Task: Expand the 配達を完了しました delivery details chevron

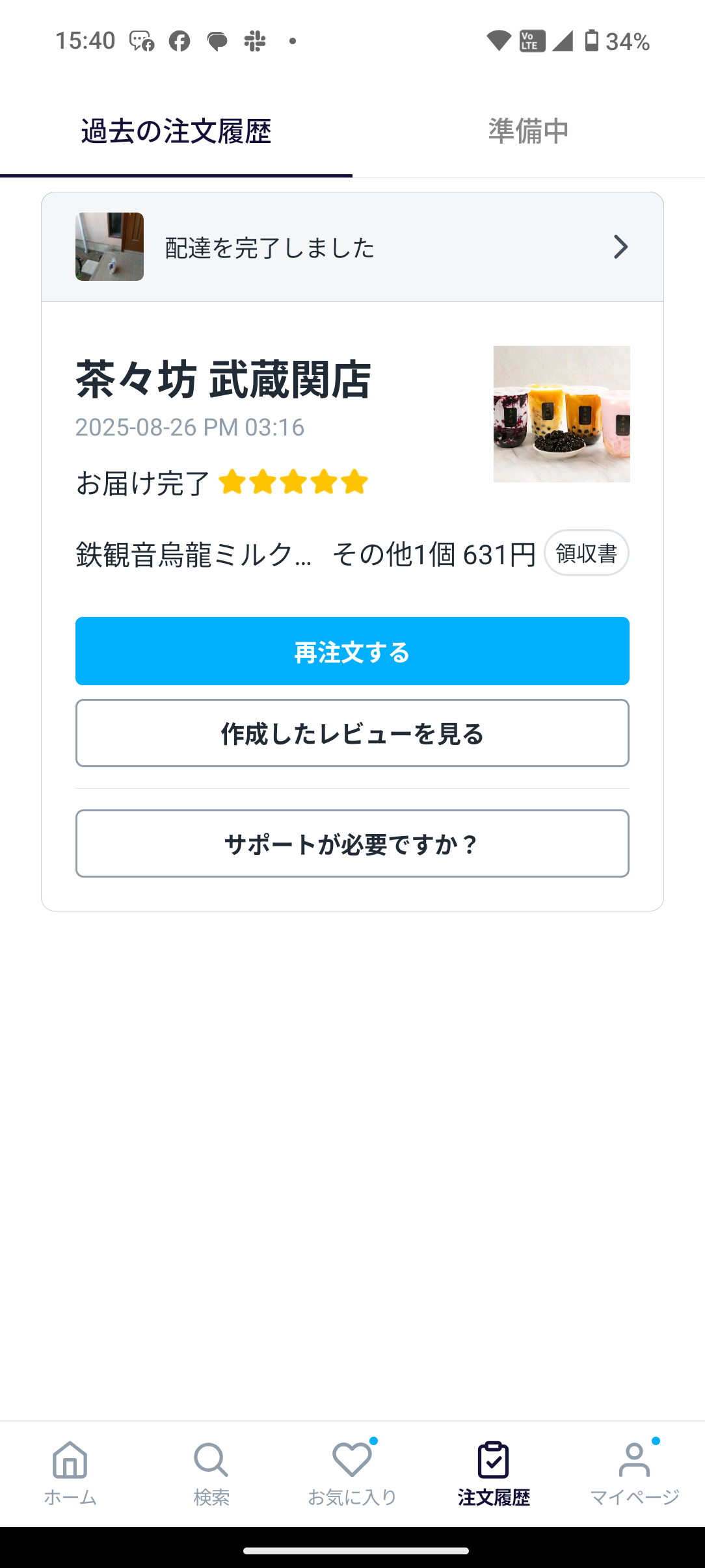Action: (620, 247)
